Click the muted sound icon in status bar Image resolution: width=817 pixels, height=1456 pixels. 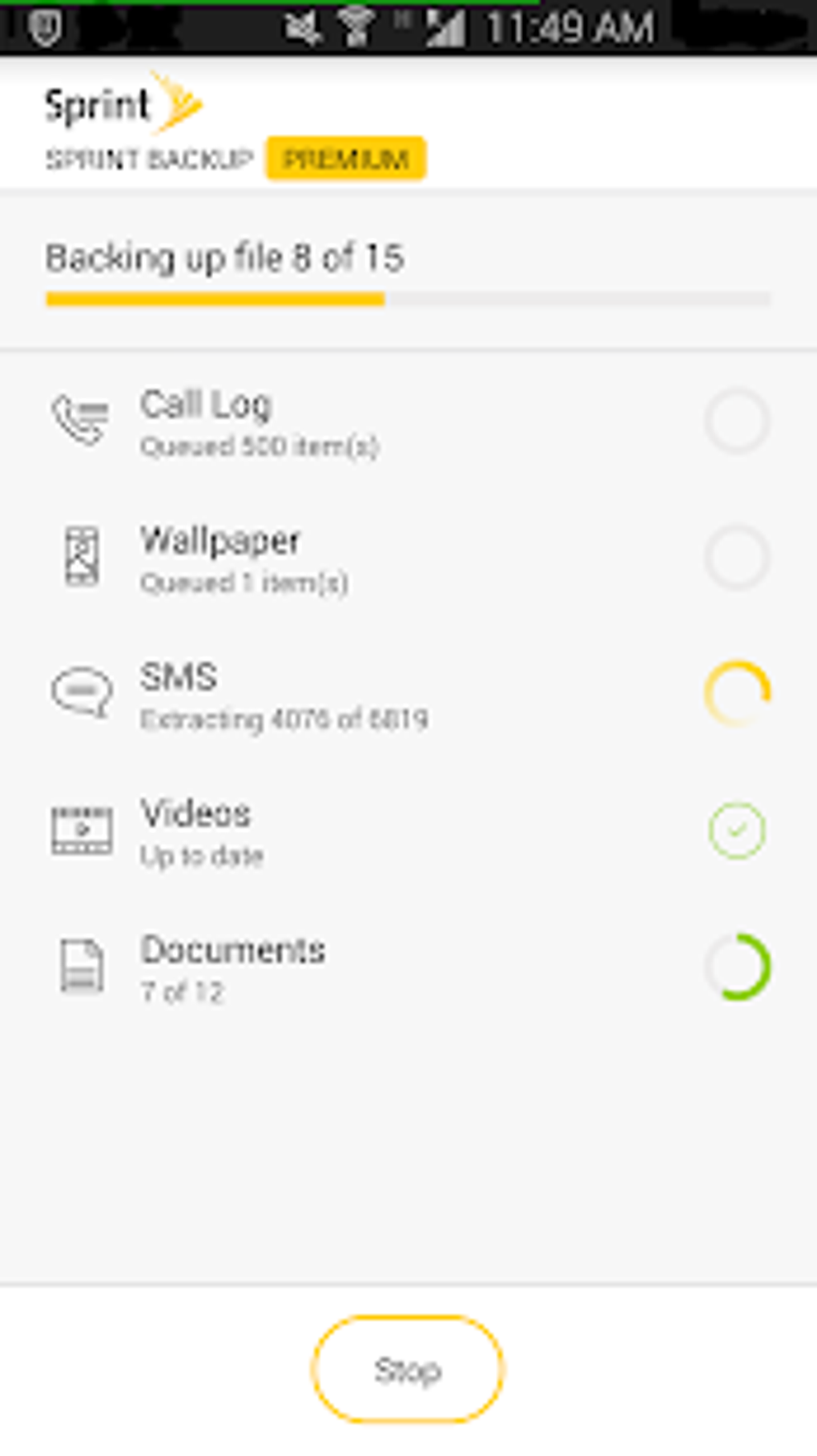coord(303,29)
